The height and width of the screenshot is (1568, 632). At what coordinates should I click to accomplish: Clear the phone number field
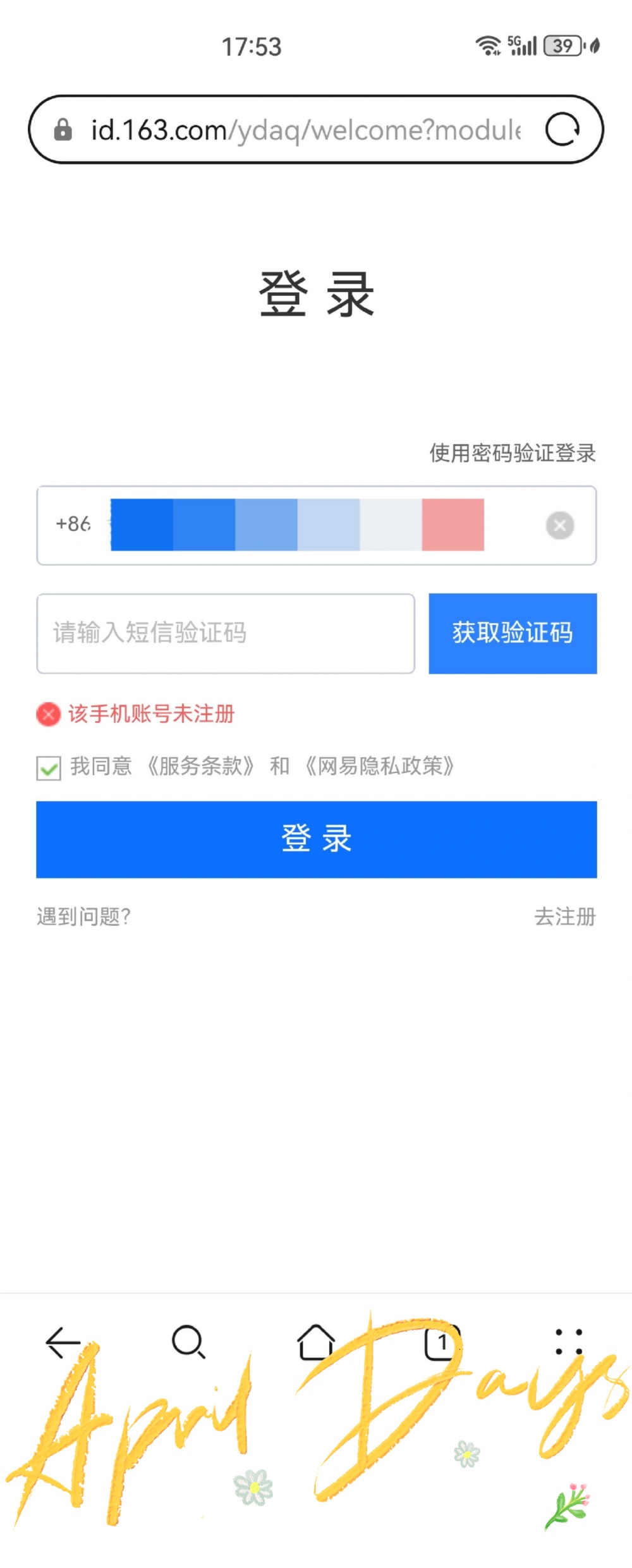click(x=559, y=525)
